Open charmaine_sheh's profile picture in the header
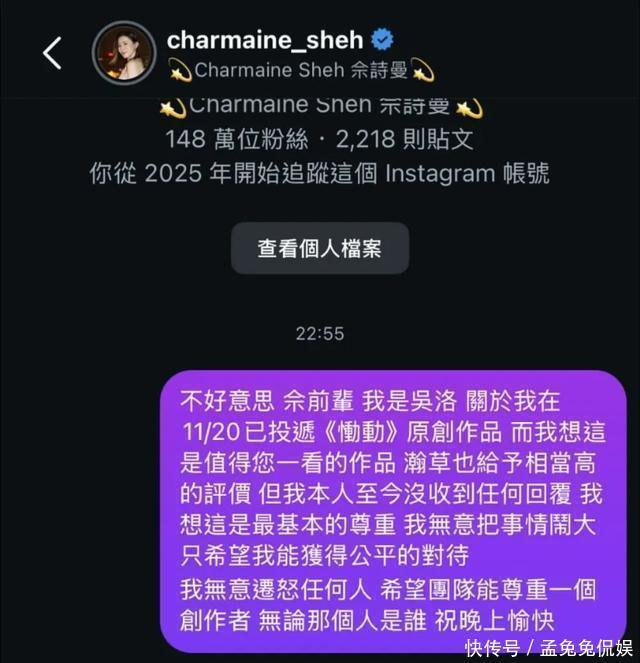The width and height of the screenshot is (640, 663). (124, 51)
